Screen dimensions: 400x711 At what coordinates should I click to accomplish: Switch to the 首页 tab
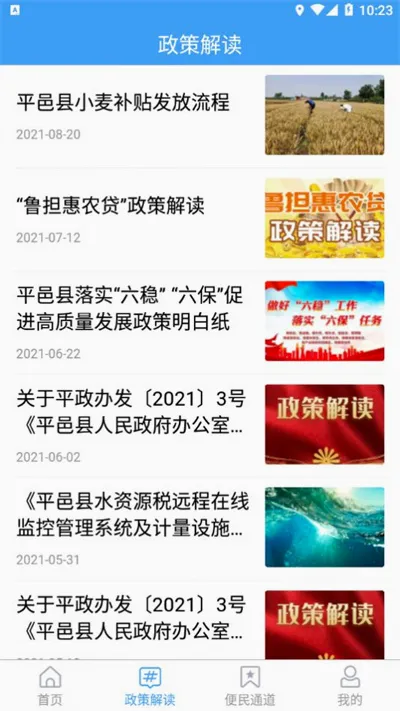coord(50,685)
